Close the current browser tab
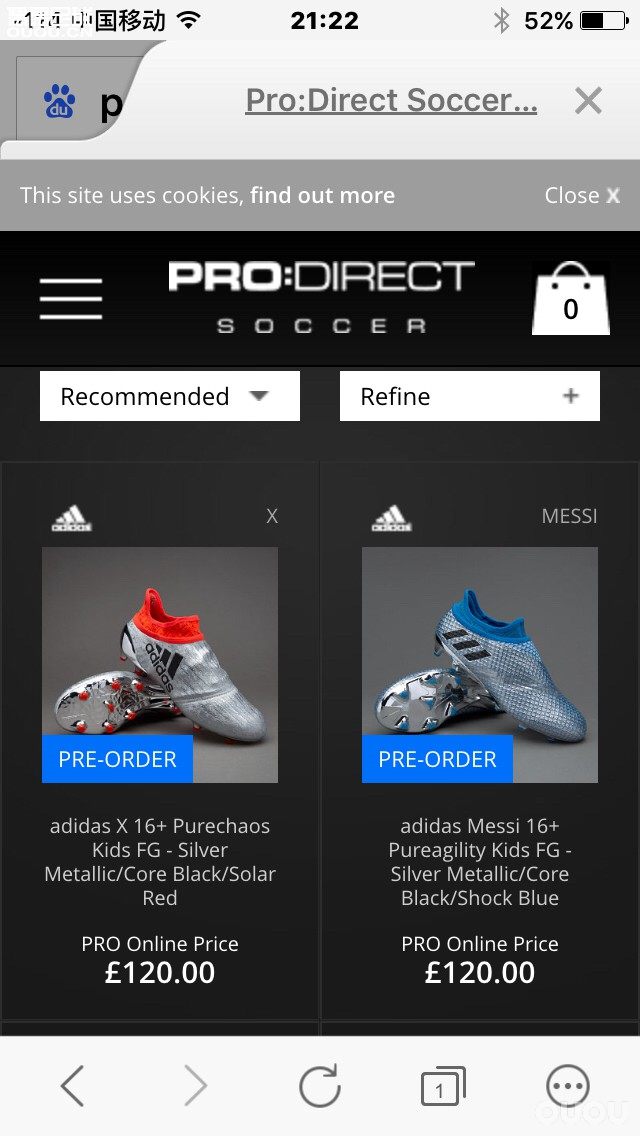The height and width of the screenshot is (1136, 640). click(588, 100)
